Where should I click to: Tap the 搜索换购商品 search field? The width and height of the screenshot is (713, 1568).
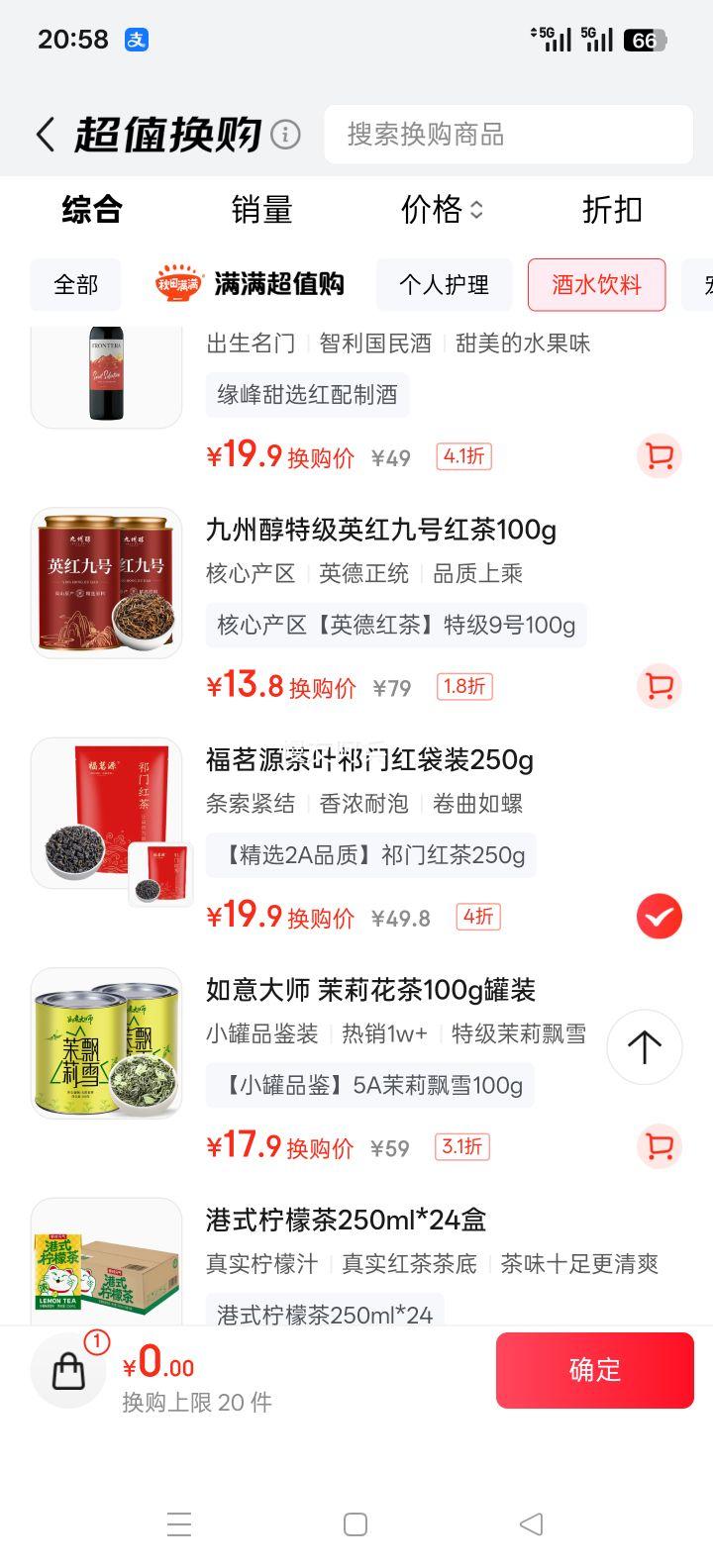508,135
